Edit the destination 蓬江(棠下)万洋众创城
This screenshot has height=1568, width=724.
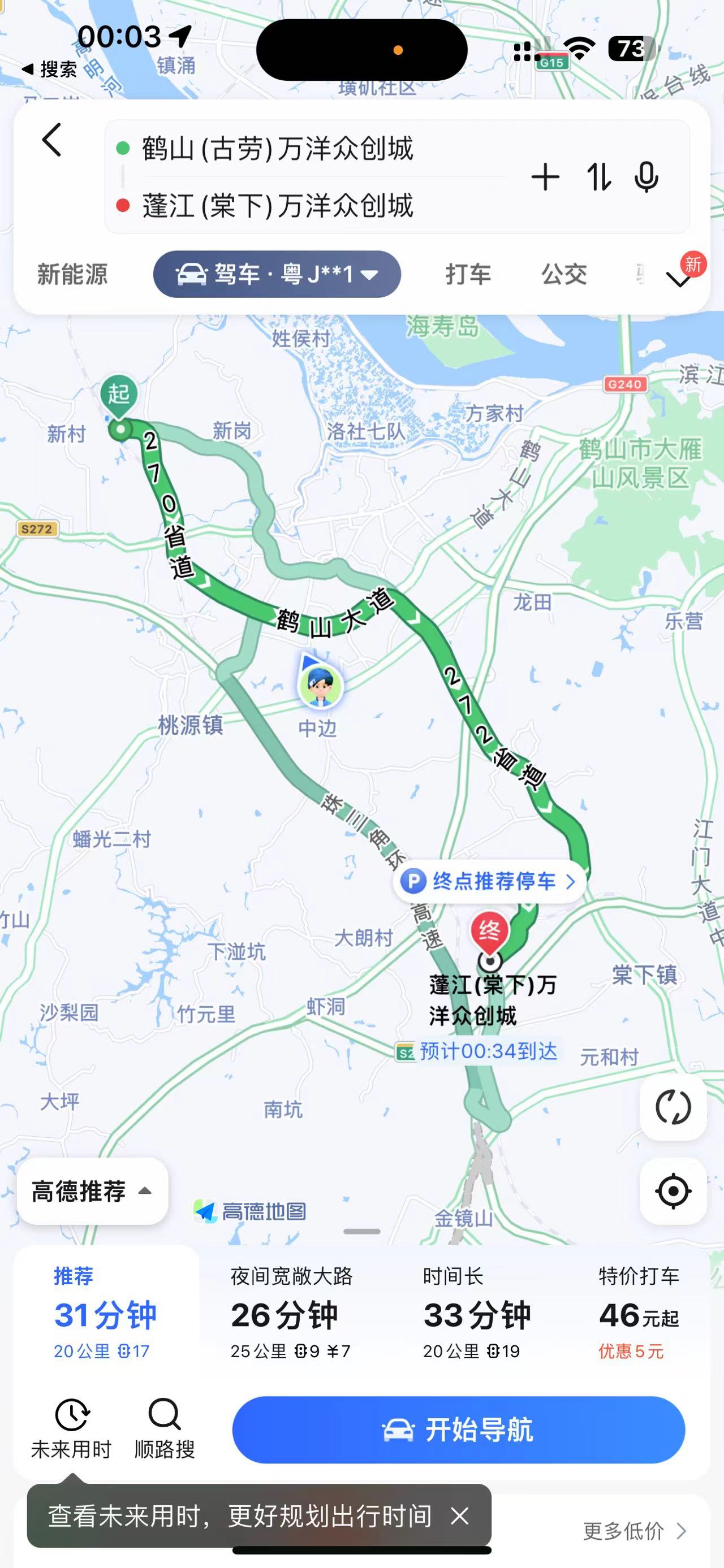(278, 206)
